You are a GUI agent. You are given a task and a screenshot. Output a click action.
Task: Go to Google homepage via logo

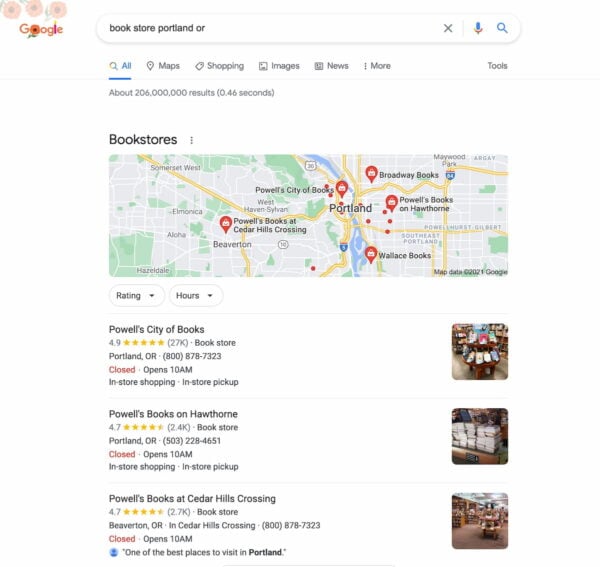(41, 28)
